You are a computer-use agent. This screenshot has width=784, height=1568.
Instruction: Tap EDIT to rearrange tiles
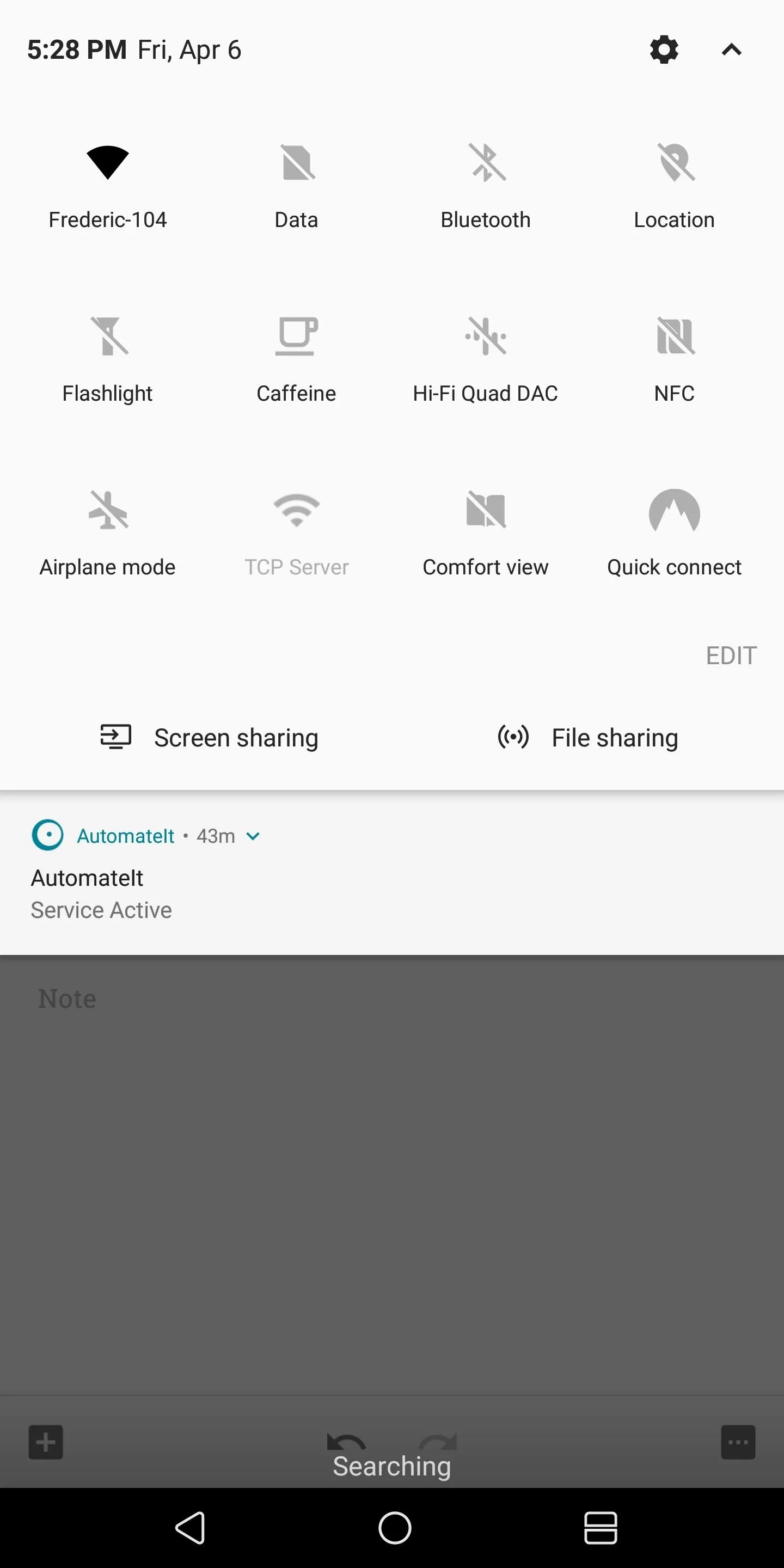tap(731, 656)
